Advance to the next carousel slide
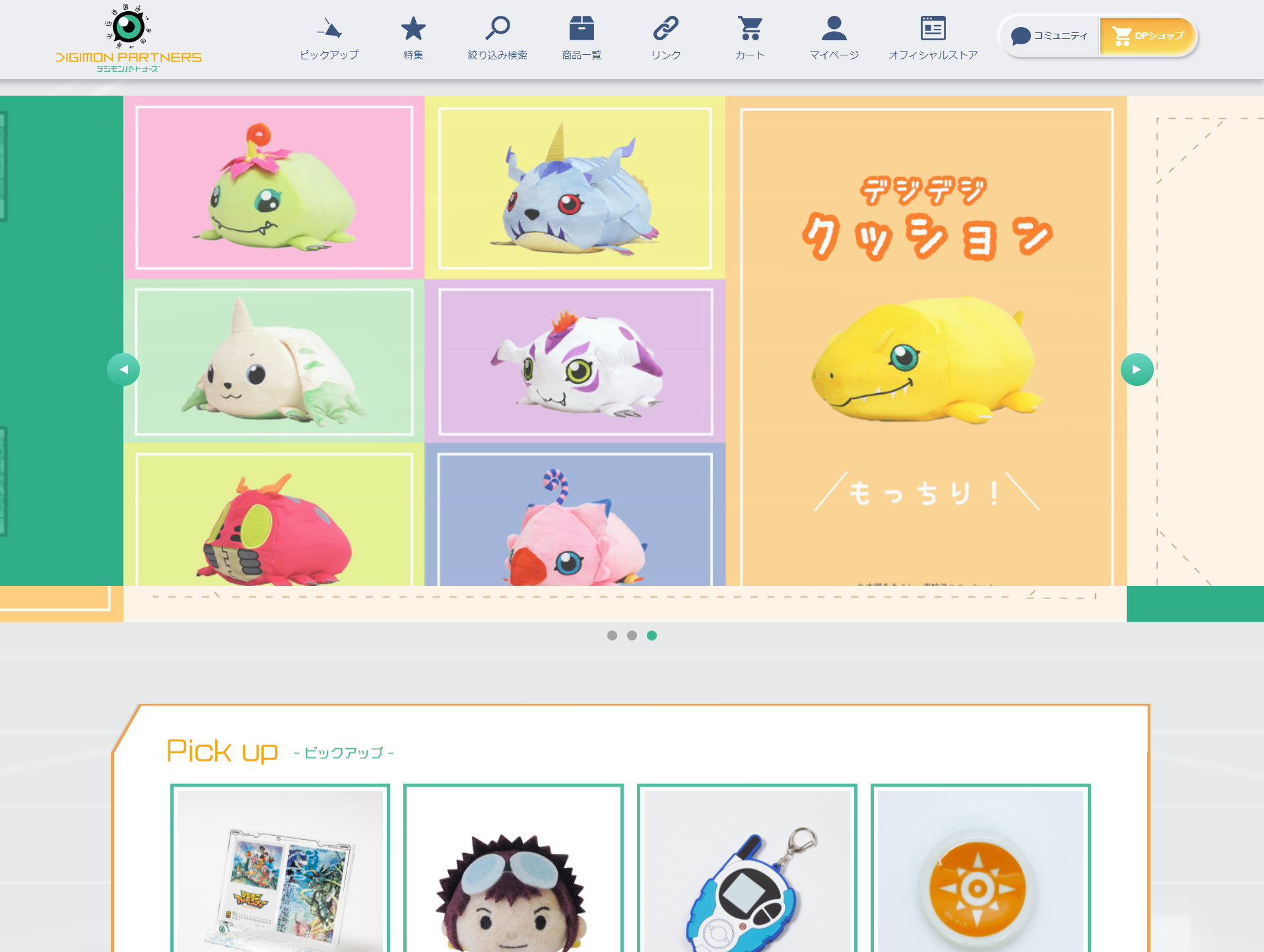Viewport: 1264px width, 952px height. [x=1137, y=369]
